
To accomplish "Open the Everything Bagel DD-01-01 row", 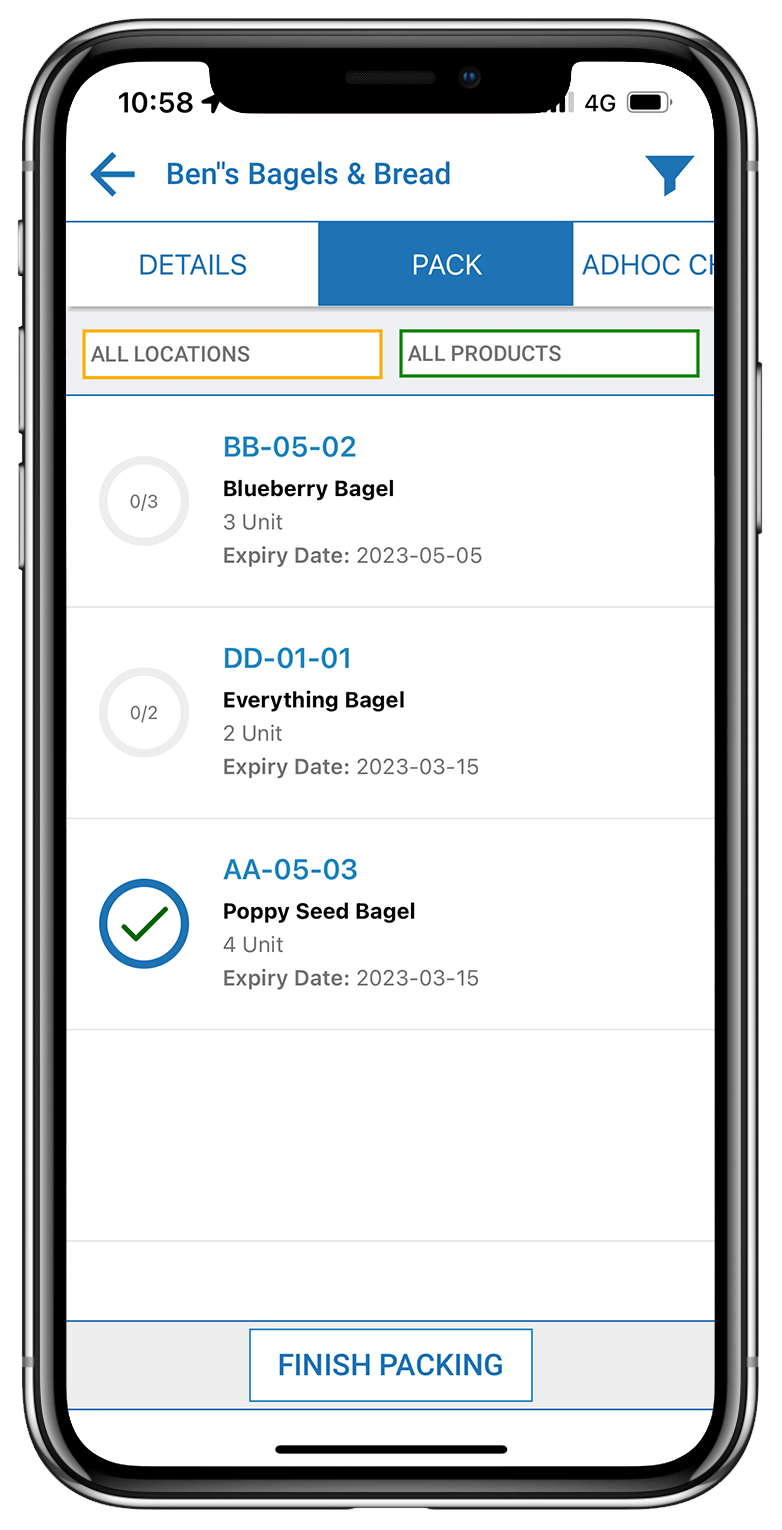I will tap(391, 713).
